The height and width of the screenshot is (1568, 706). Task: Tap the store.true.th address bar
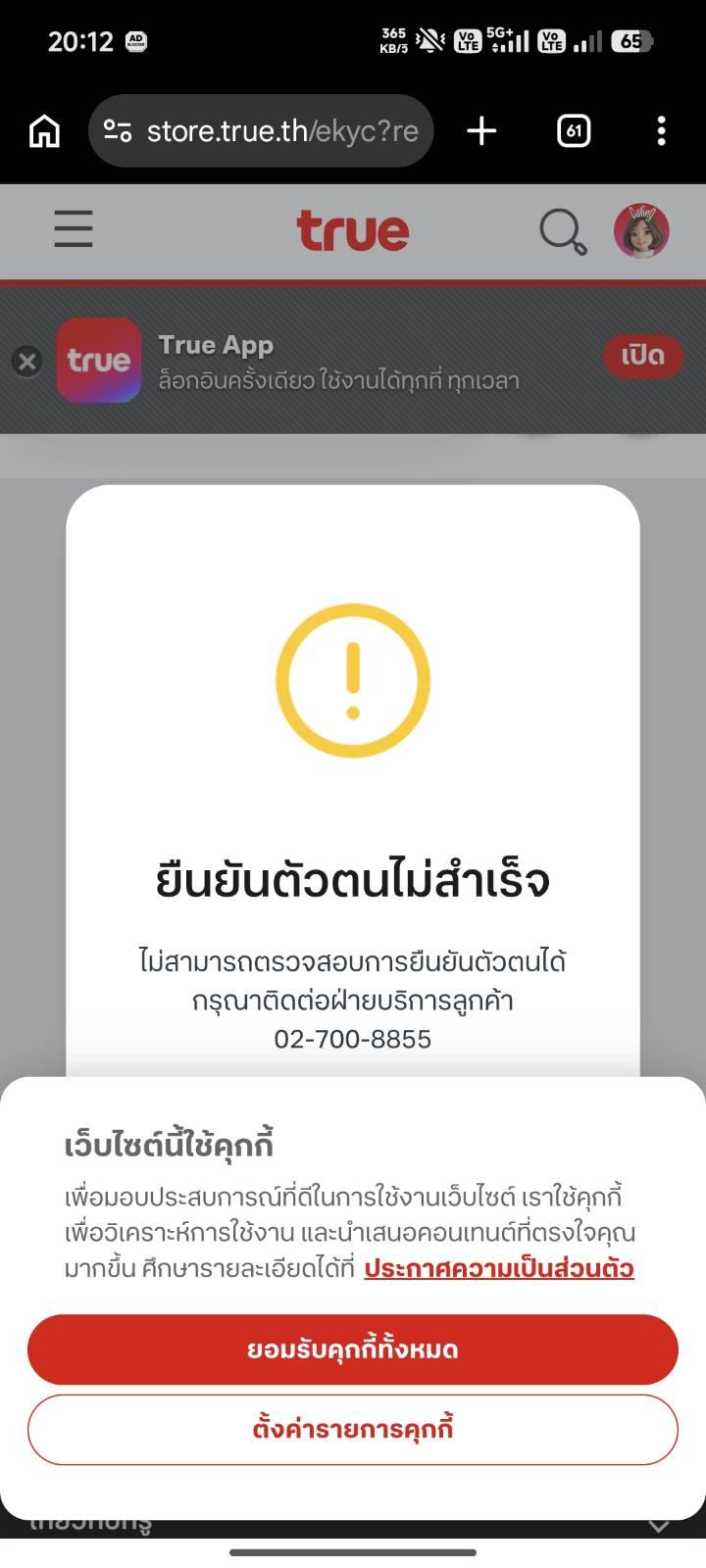[x=262, y=130]
